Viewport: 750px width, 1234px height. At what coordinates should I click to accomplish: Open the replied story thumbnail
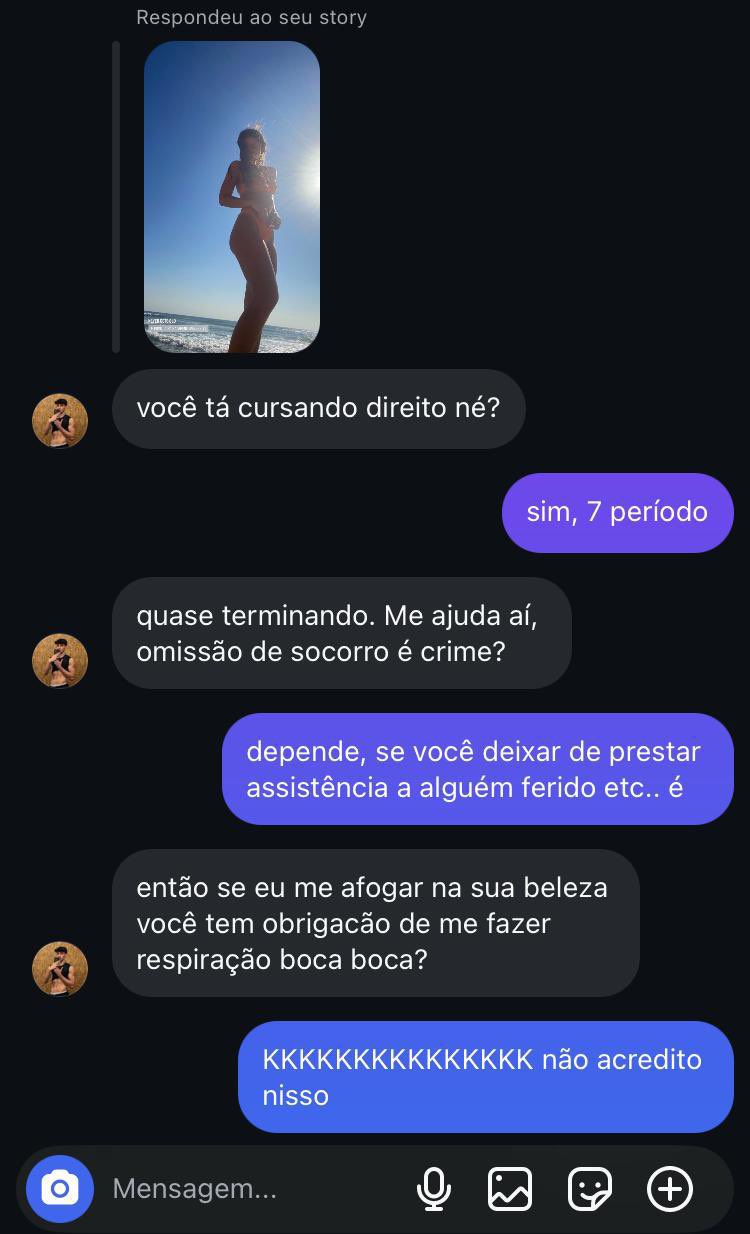click(232, 197)
